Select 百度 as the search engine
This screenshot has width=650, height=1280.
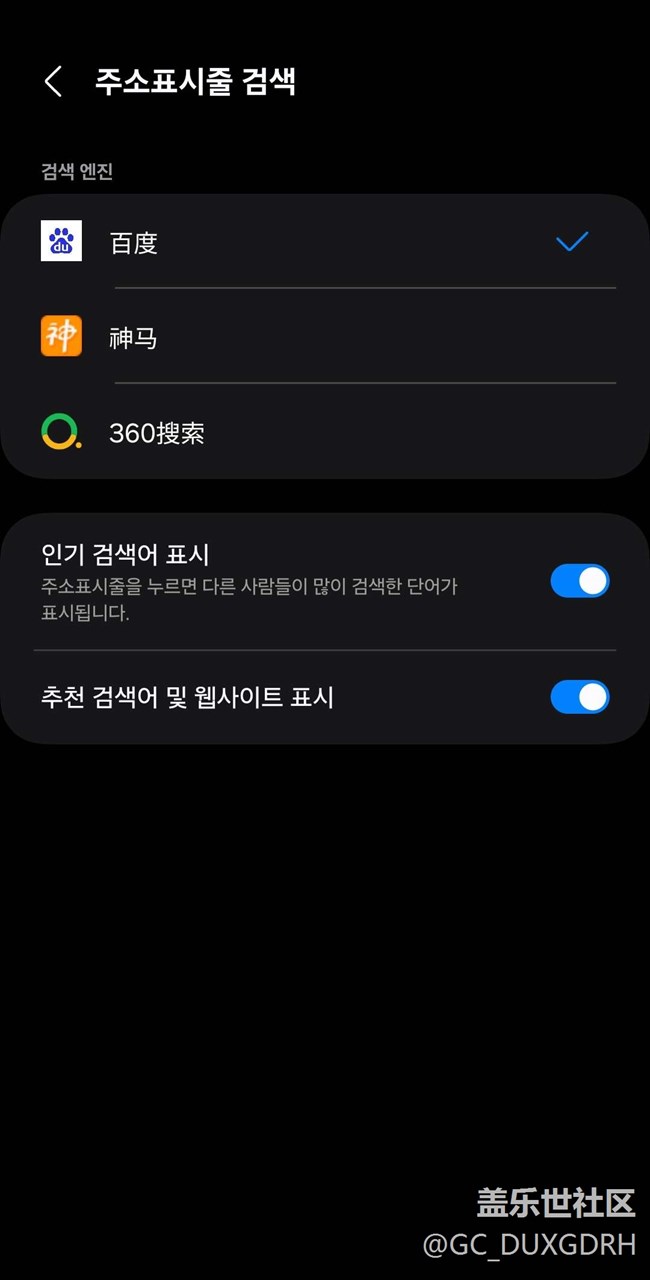click(x=325, y=241)
